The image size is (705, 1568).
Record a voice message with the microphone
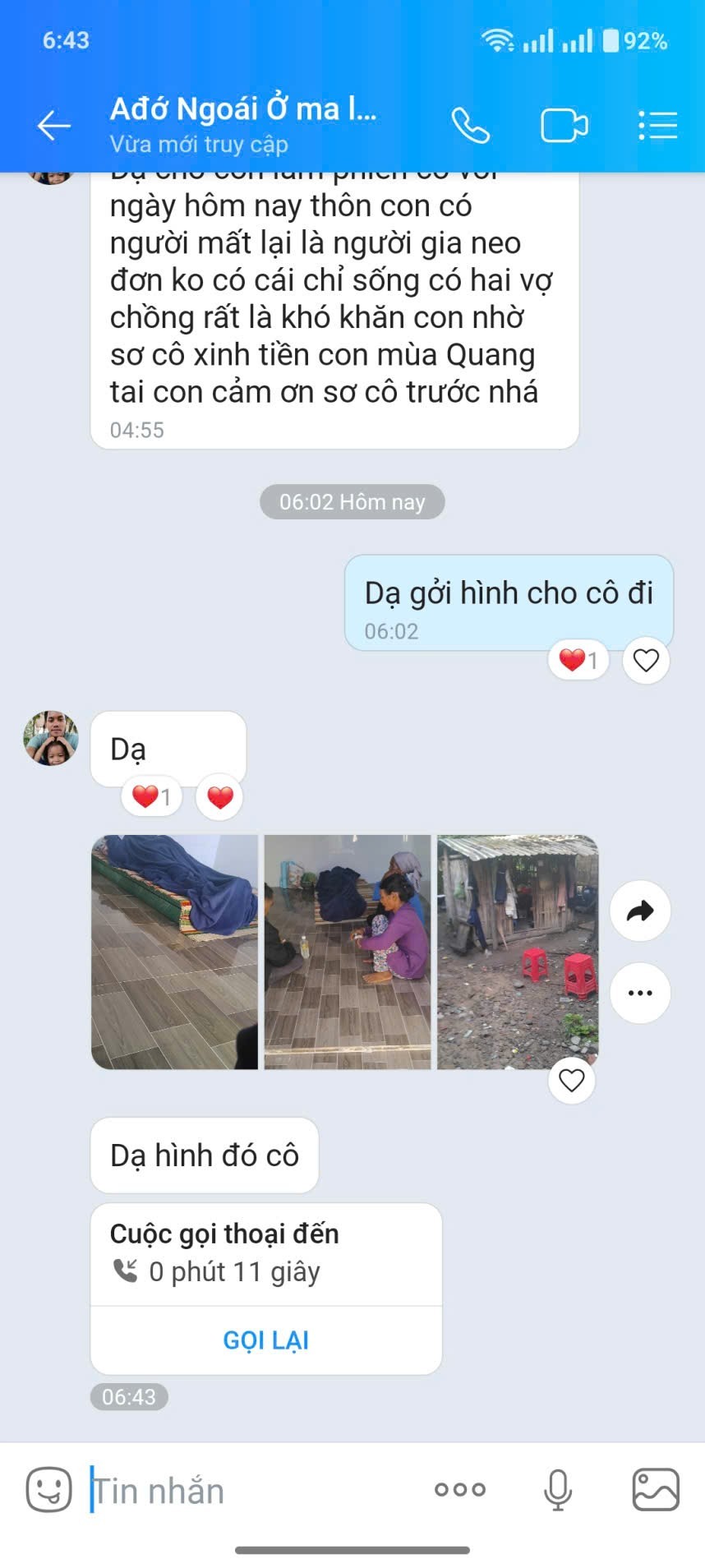pos(558,1489)
